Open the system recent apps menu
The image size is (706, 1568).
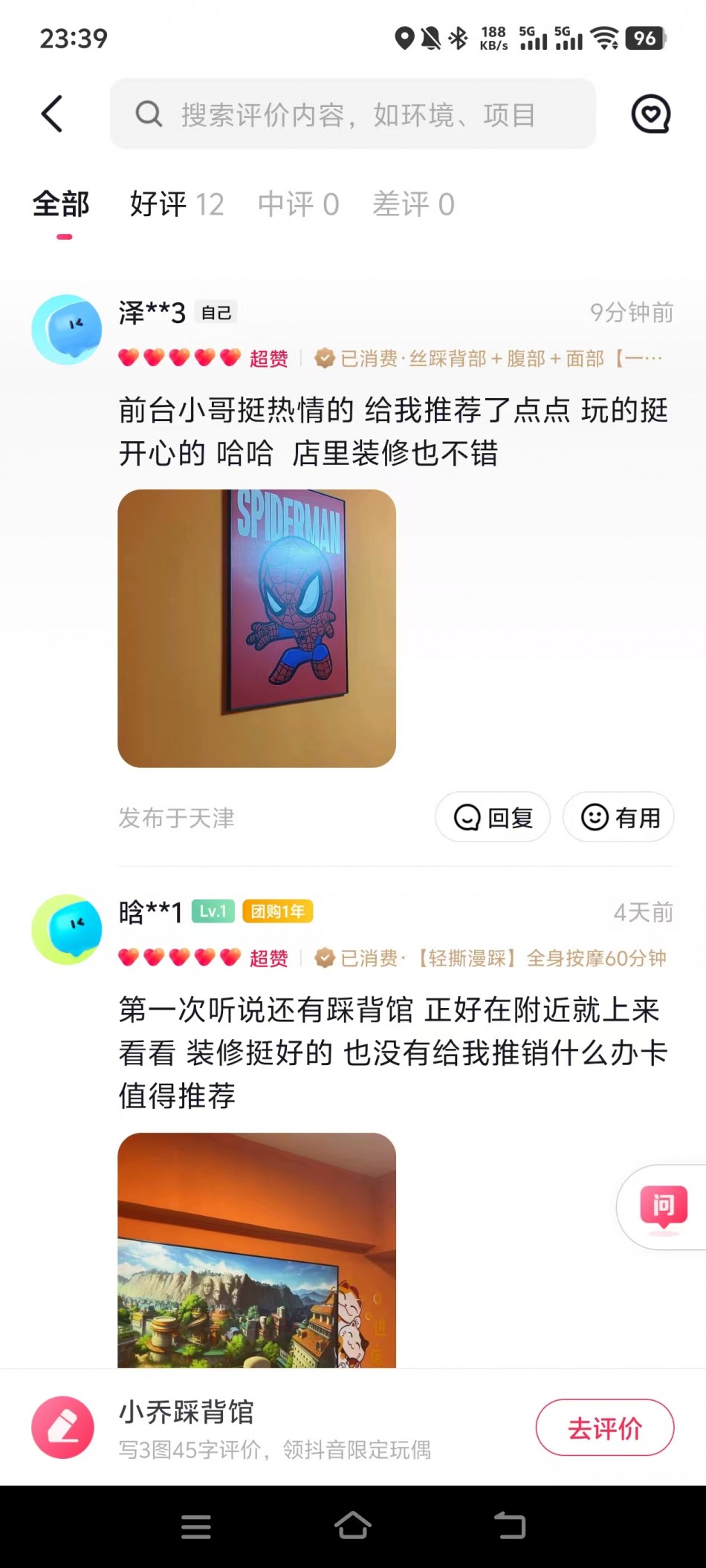[x=196, y=1526]
